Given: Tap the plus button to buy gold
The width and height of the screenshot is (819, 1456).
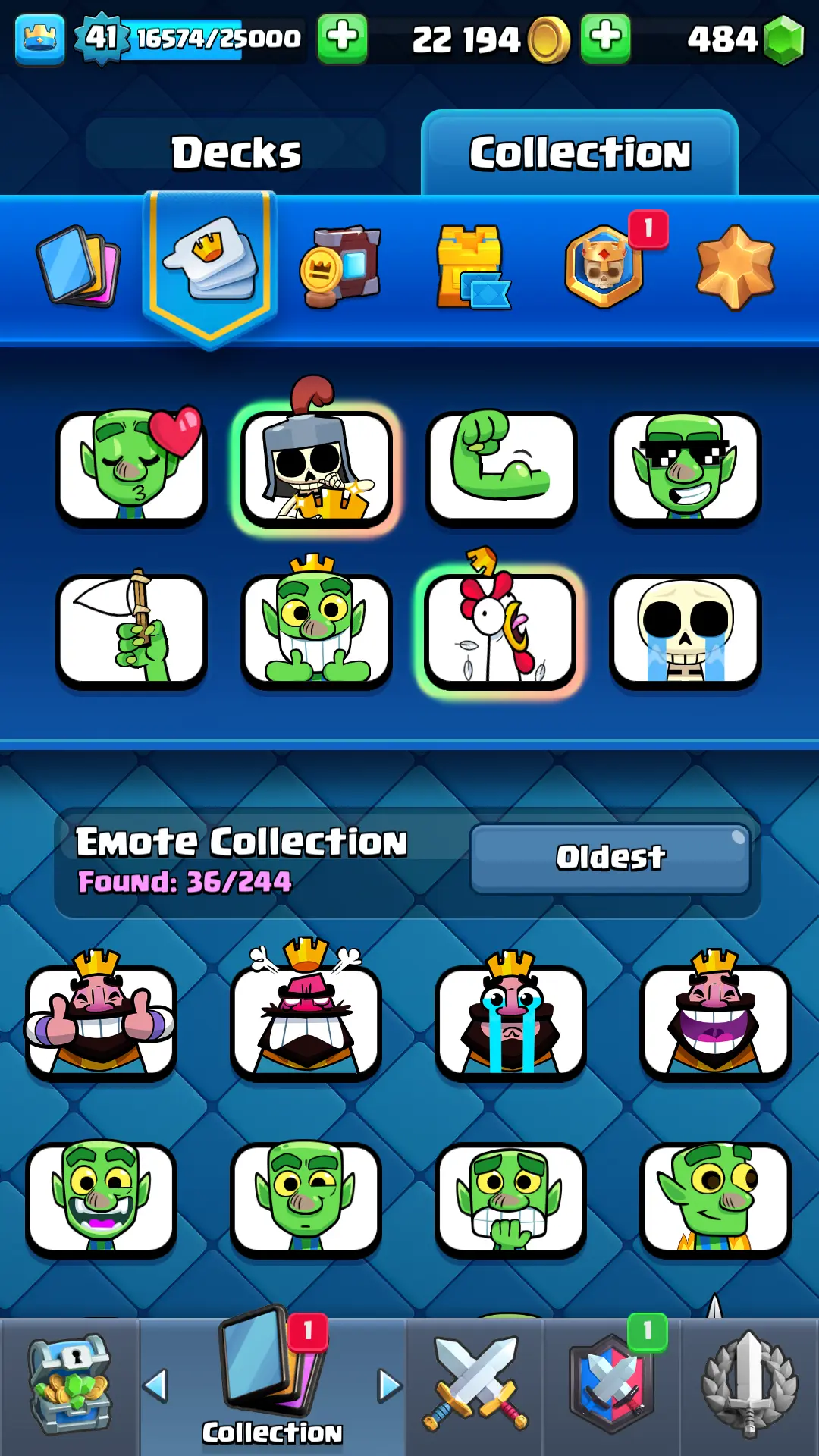Looking at the screenshot, I should click(x=605, y=36).
